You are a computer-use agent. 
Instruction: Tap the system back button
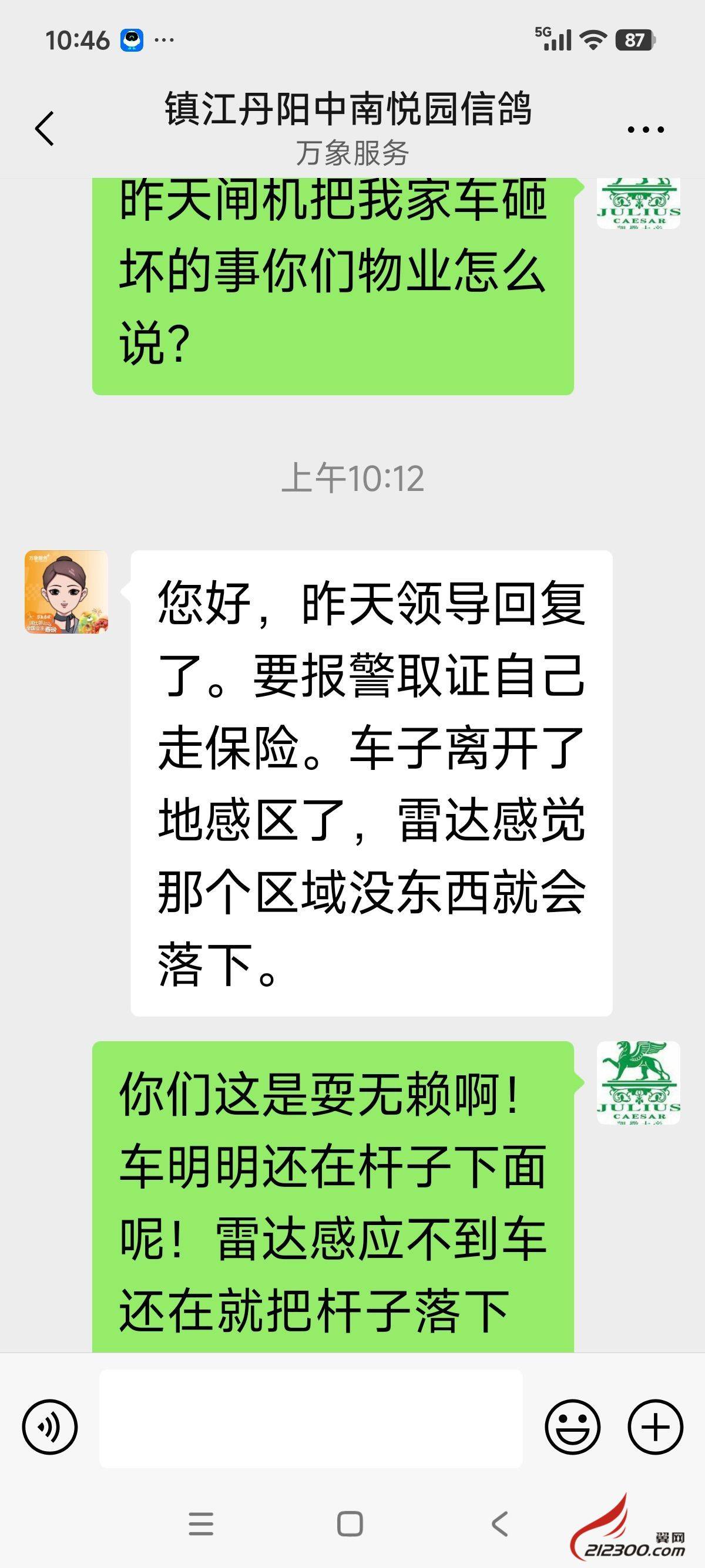point(499,1524)
